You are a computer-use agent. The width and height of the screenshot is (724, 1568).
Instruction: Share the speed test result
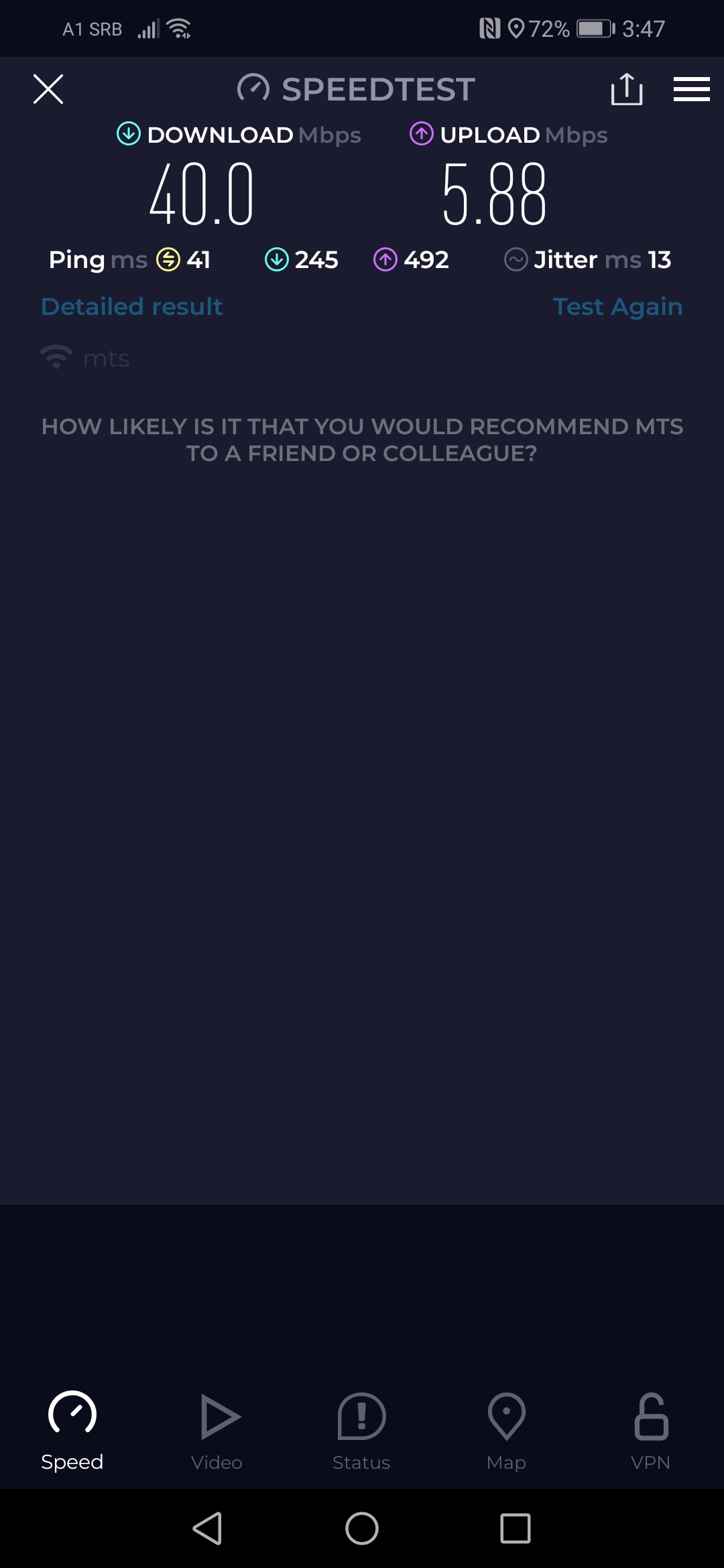627,89
